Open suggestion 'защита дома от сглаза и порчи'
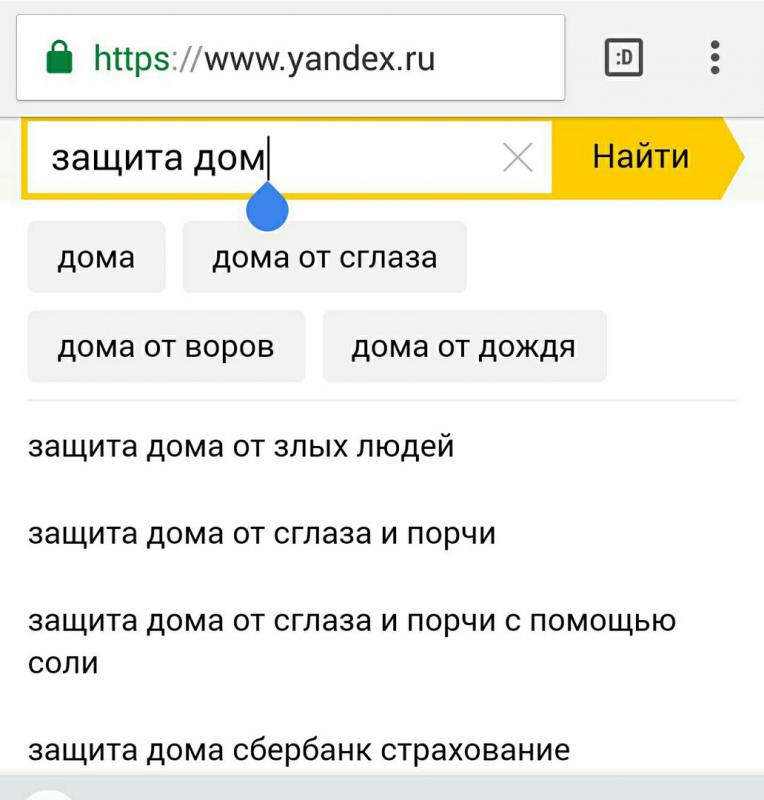 click(x=262, y=534)
